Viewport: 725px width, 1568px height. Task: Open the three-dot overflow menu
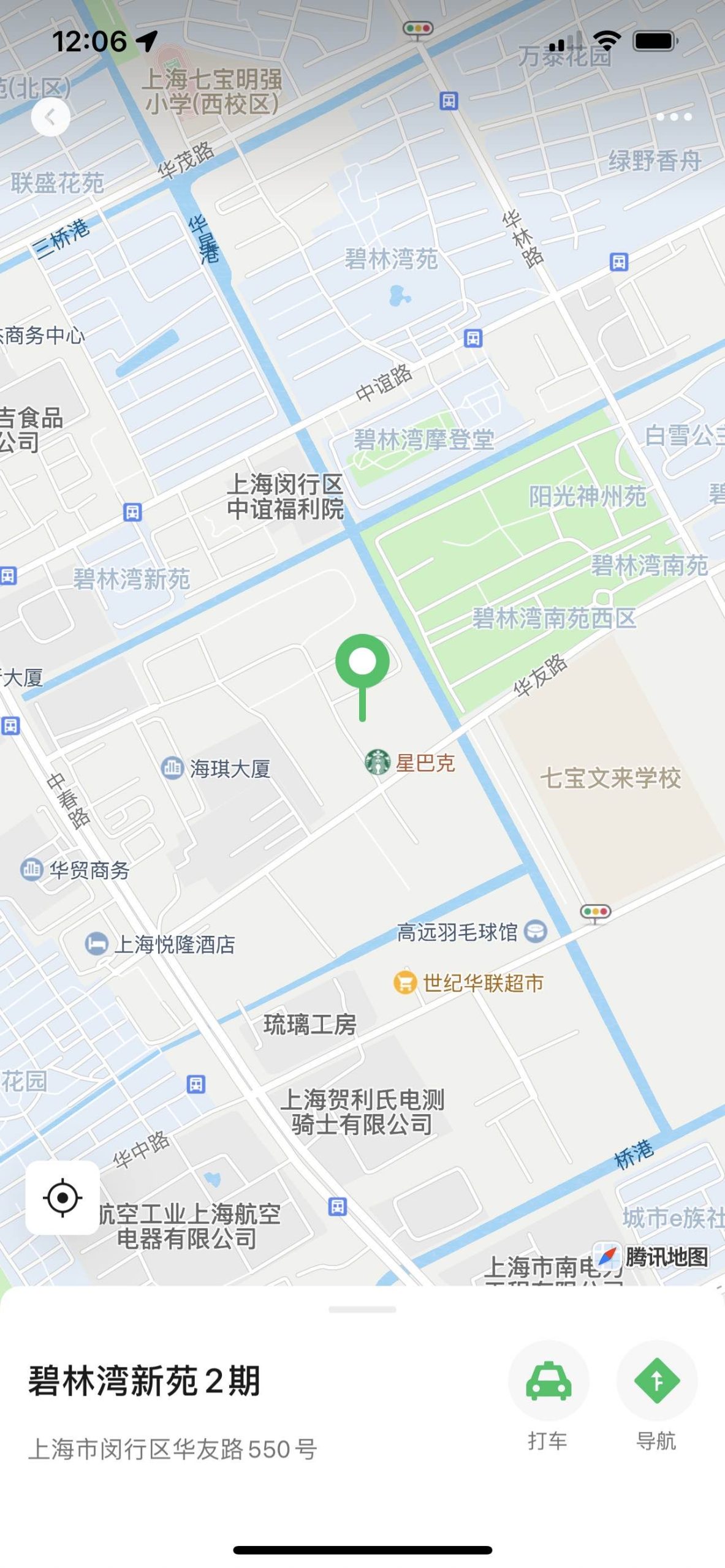pyautogui.click(x=674, y=116)
